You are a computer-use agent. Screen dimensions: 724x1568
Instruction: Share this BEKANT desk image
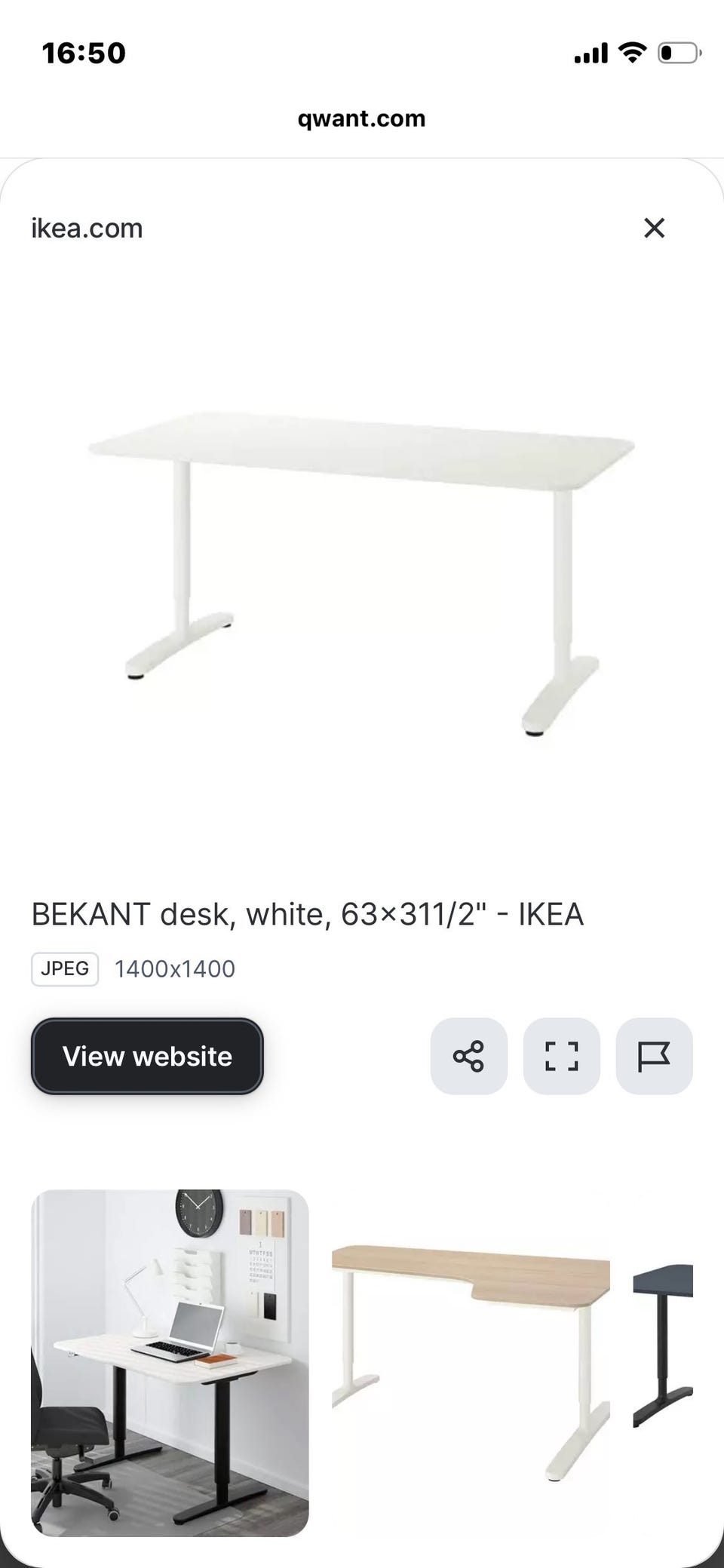pyautogui.click(x=468, y=1056)
